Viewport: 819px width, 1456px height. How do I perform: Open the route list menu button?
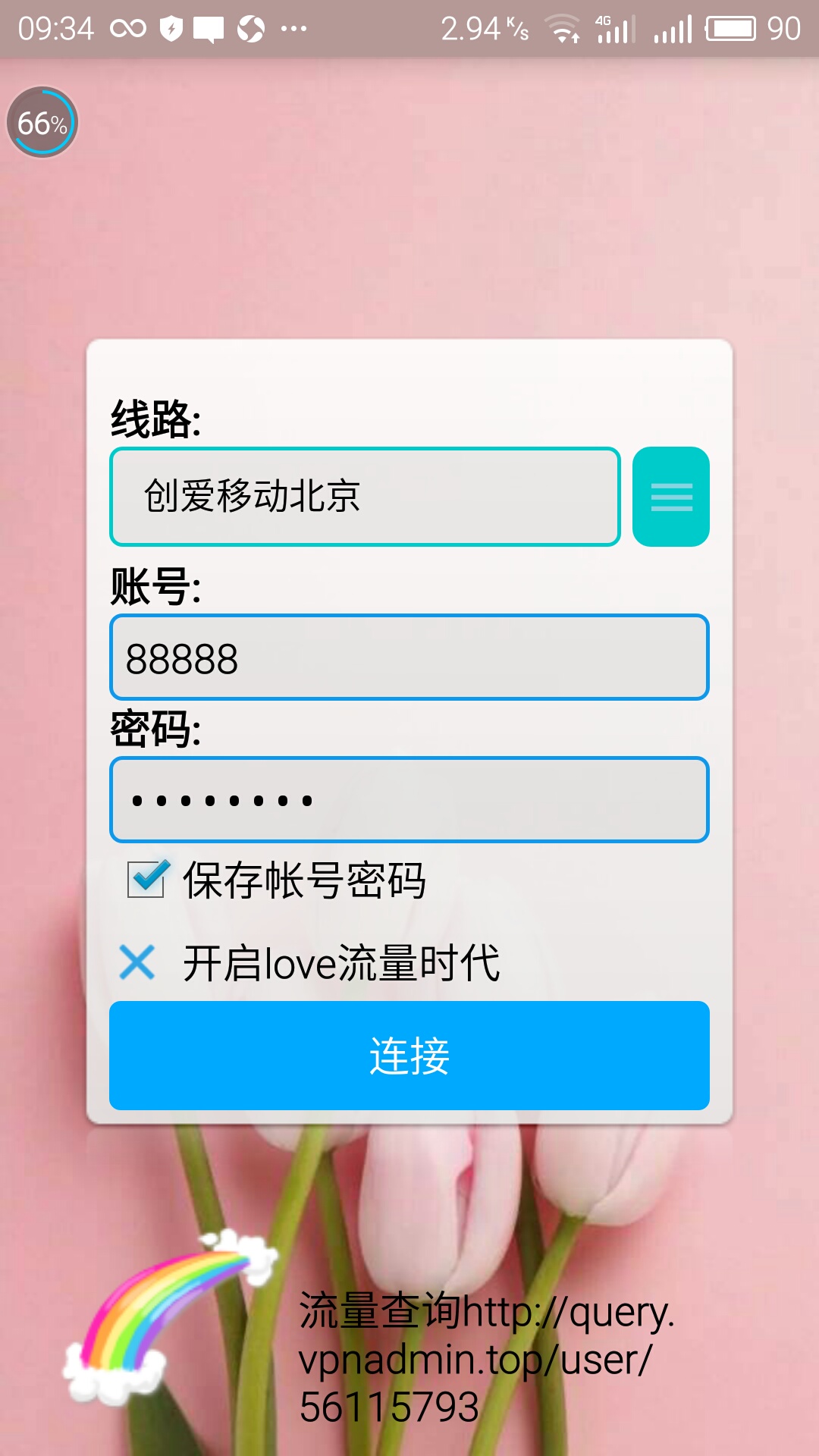(x=670, y=497)
